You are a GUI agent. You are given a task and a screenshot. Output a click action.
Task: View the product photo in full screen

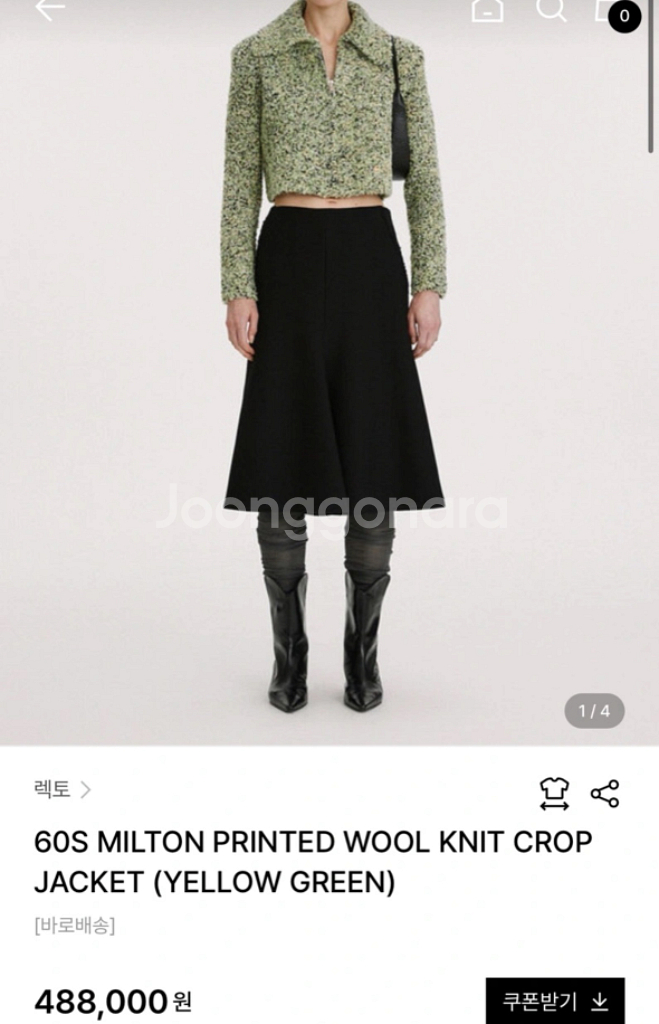coord(330,380)
